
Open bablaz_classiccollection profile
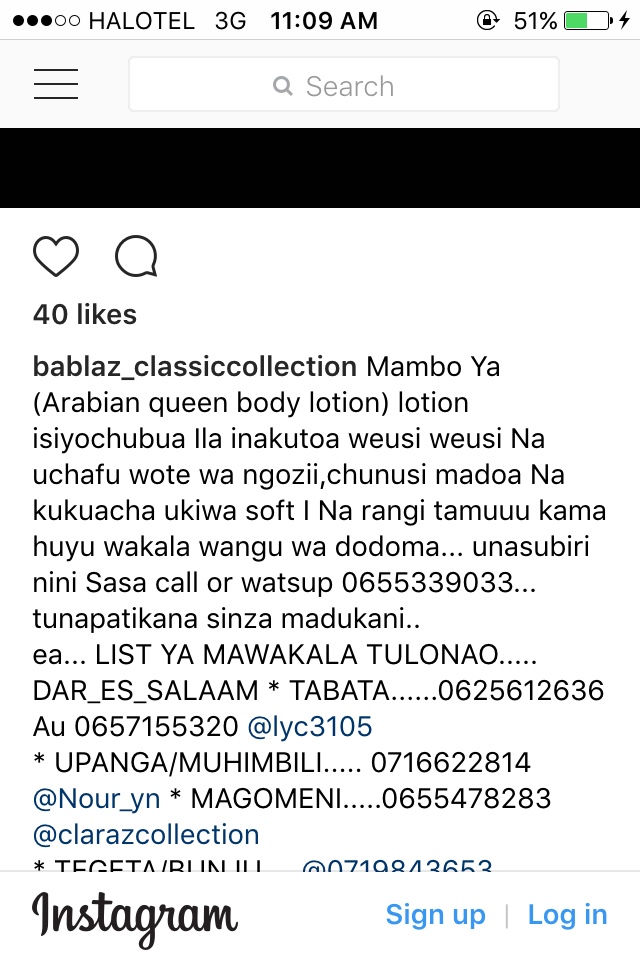click(195, 367)
